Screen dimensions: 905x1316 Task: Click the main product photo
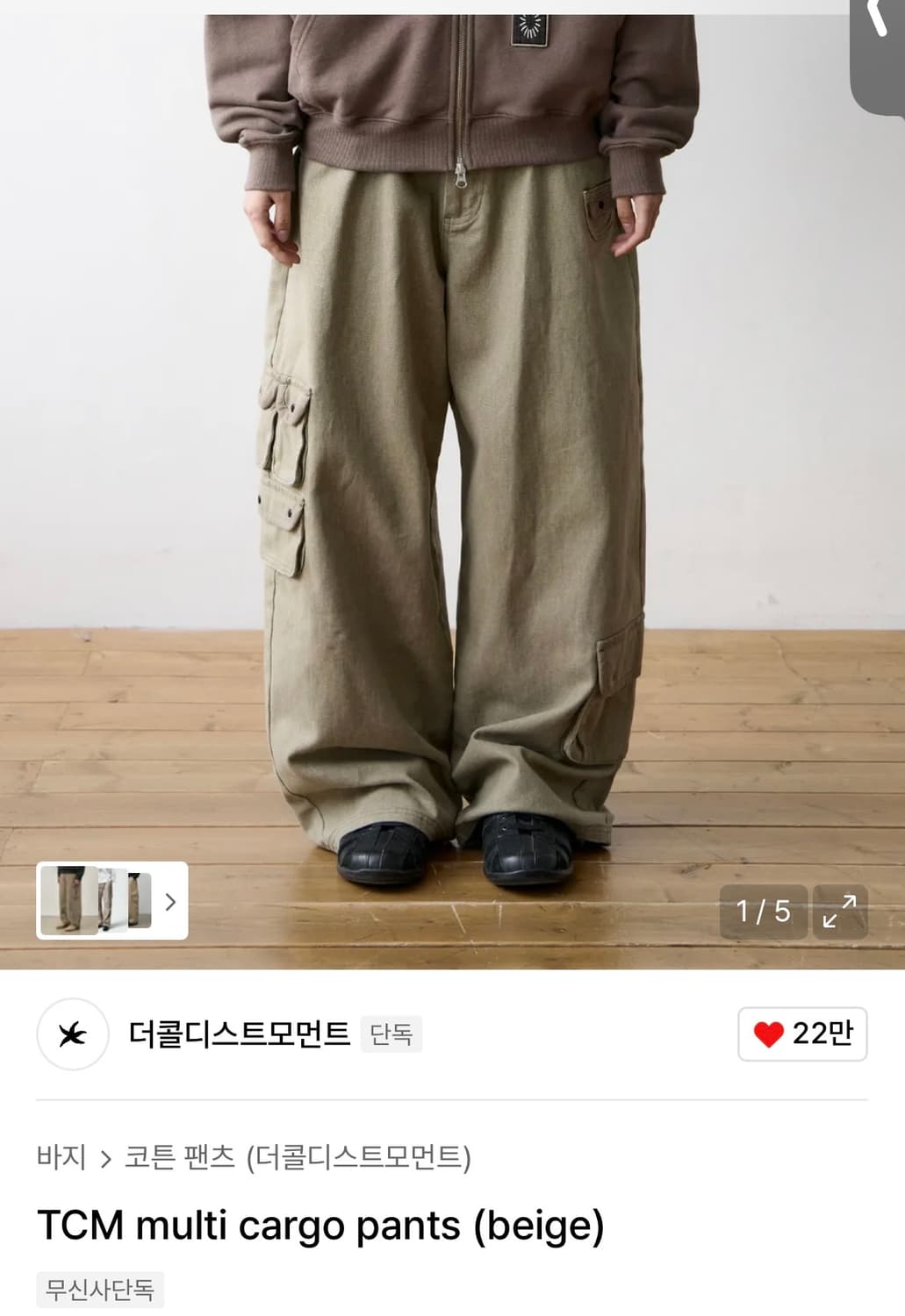(x=452, y=439)
